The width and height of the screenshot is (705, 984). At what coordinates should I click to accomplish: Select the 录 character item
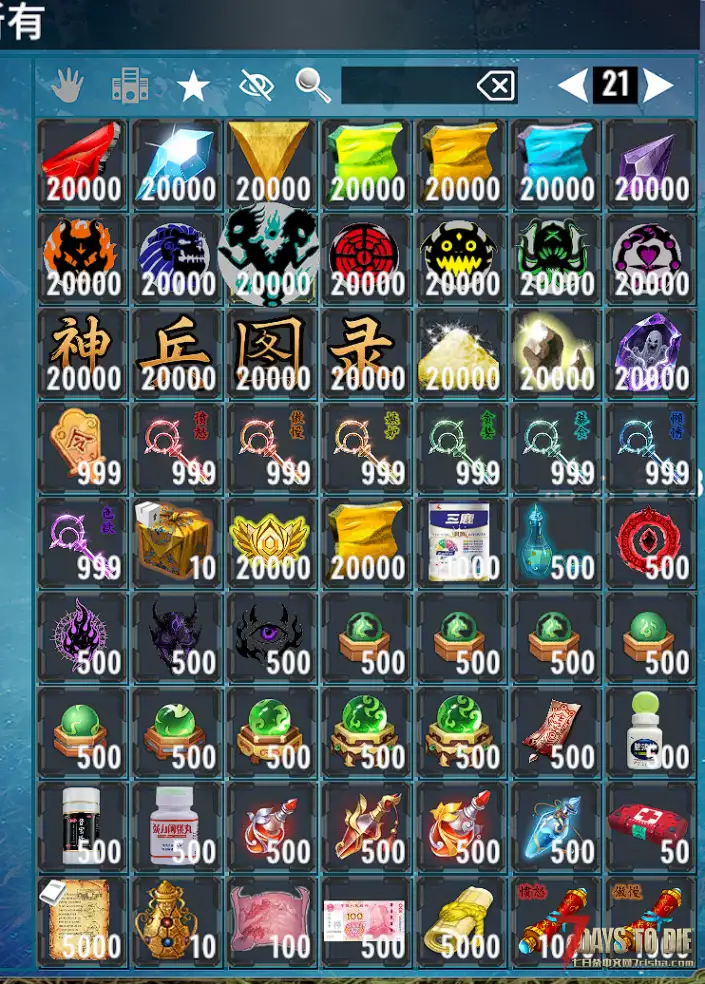pos(367,353)
